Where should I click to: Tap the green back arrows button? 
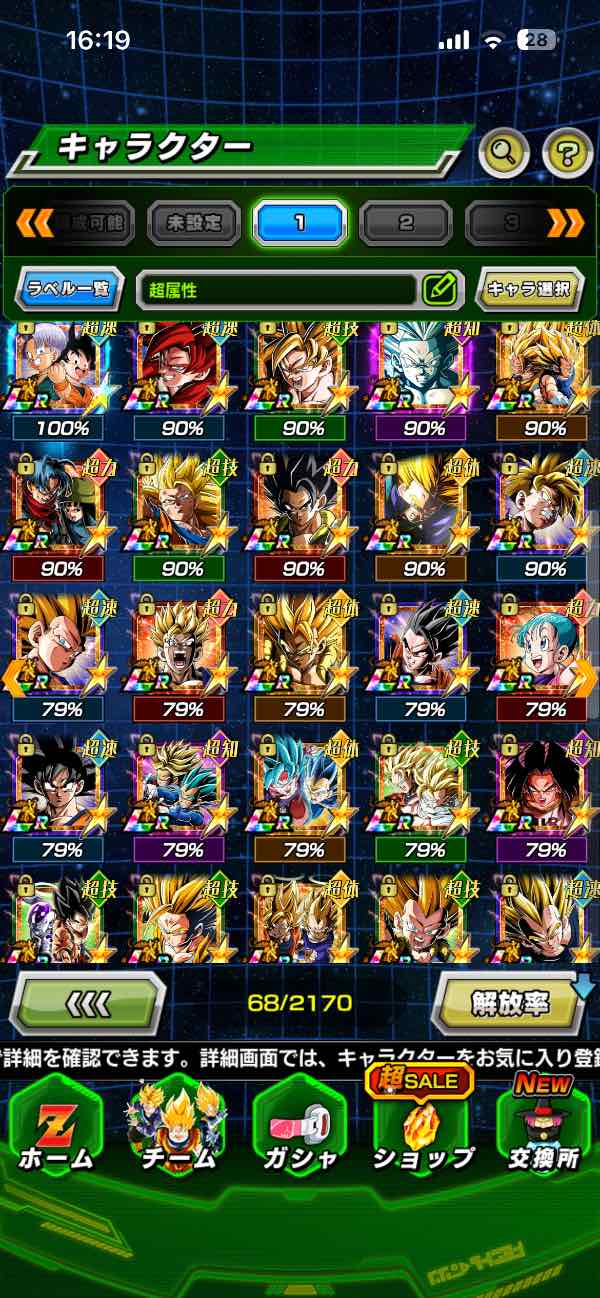pyautogui.click(x=87, y=1002)
